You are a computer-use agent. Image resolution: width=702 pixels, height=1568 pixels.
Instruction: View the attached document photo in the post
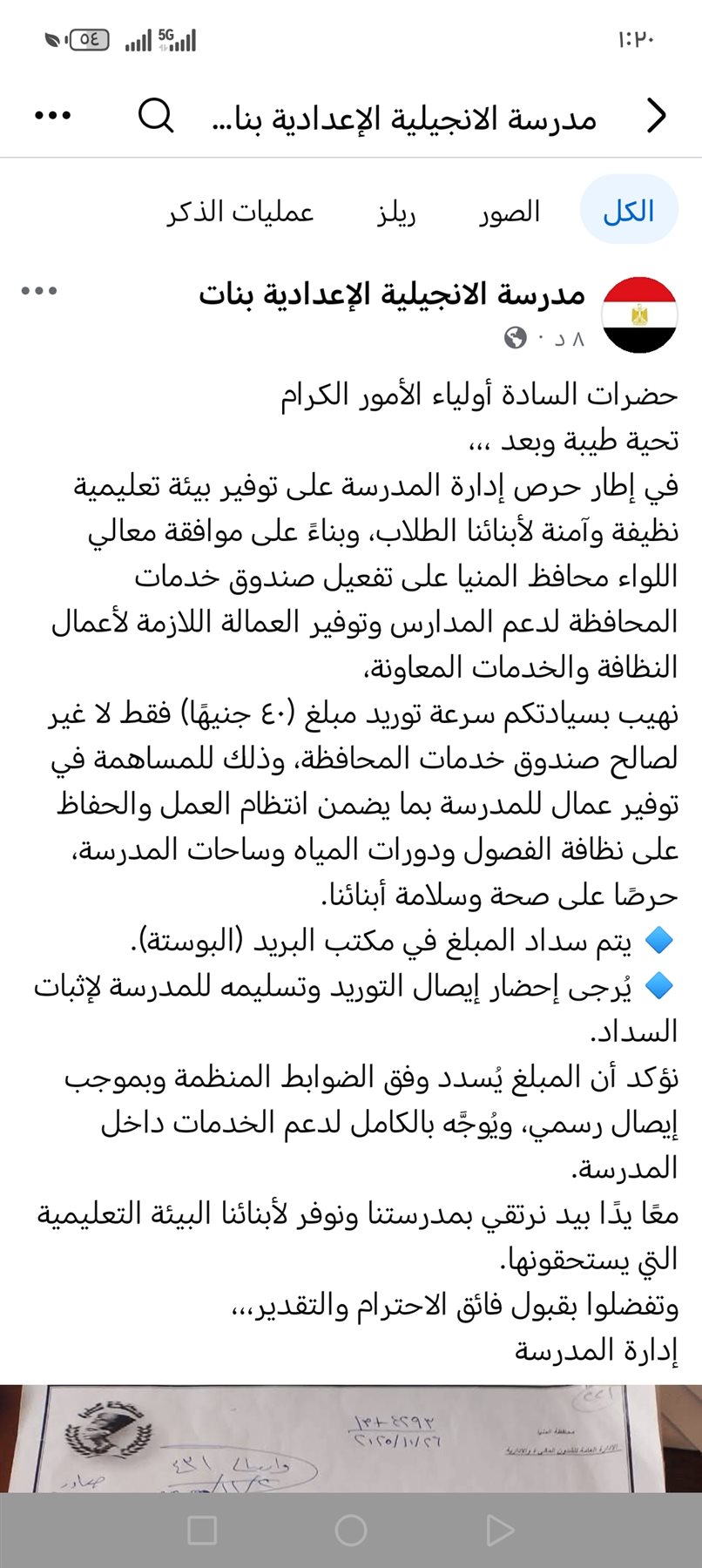[351, 1437]
